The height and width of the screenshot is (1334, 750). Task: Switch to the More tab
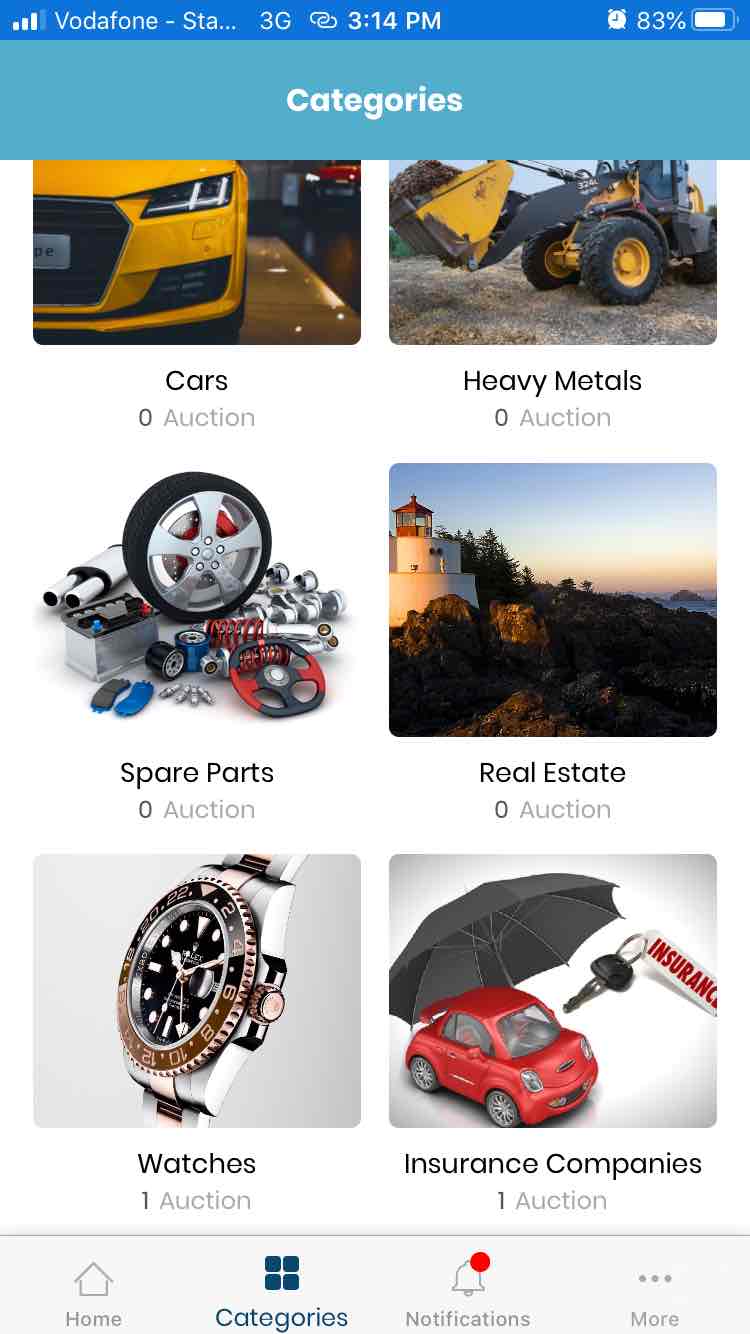pos(655,1293)
